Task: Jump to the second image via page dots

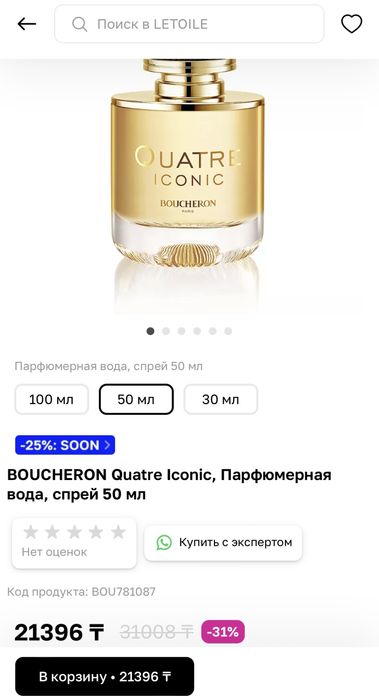Action: click(166, 331)
